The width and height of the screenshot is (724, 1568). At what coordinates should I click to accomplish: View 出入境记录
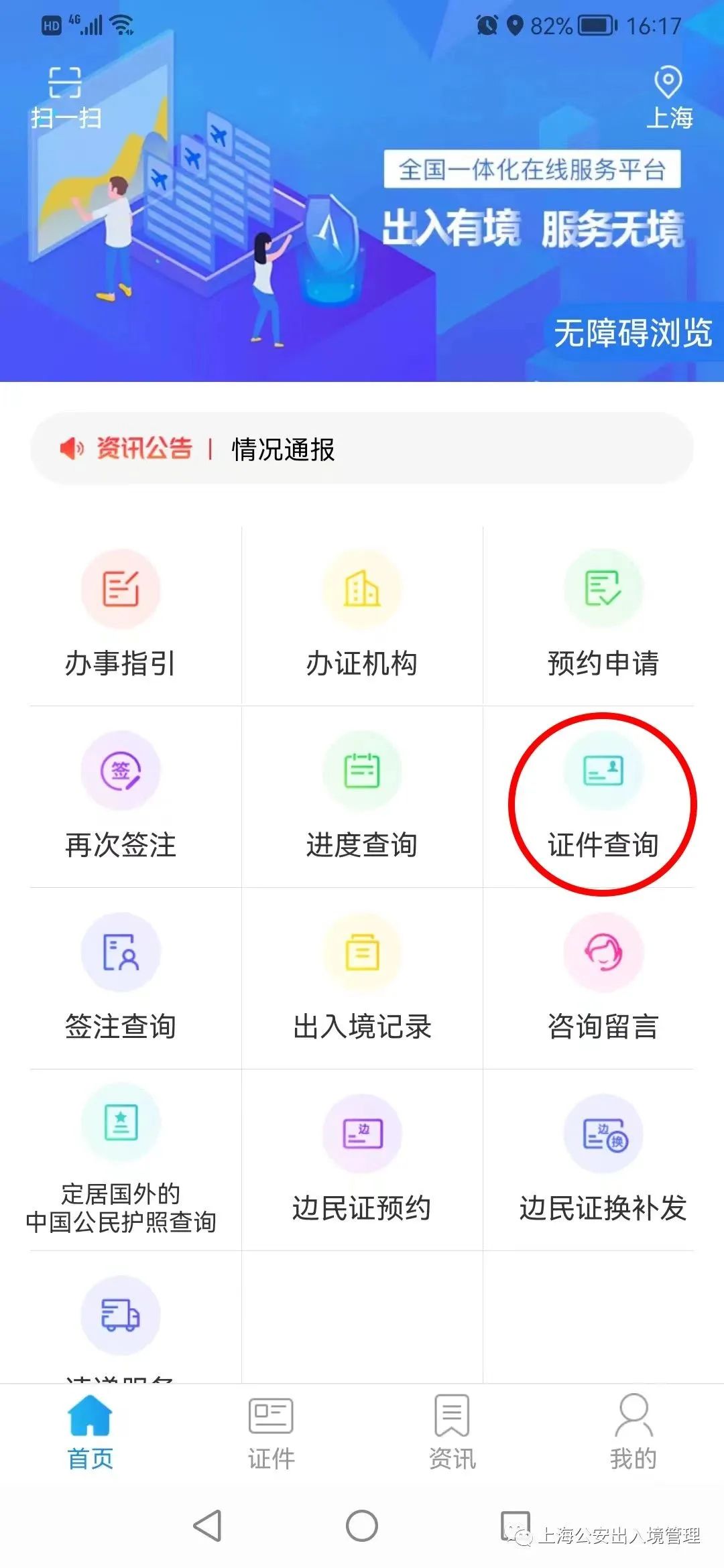tap(362, 978)
